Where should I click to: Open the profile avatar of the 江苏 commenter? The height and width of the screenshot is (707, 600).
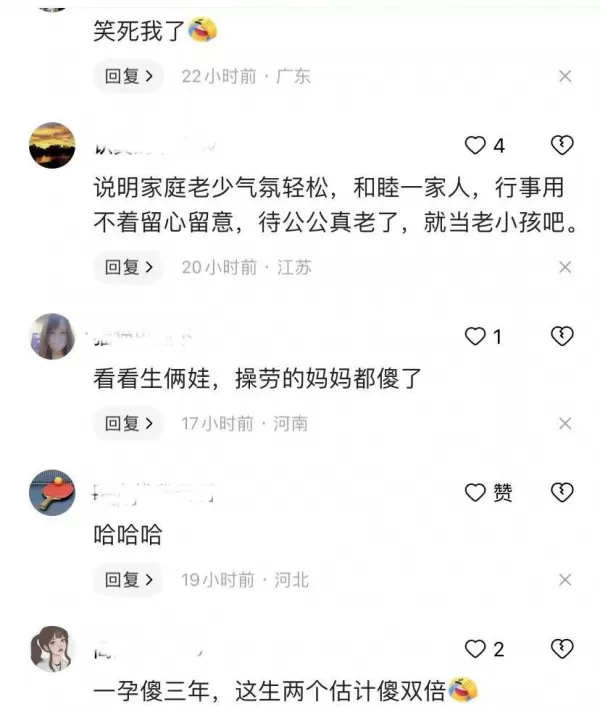(x=53, y=146)
